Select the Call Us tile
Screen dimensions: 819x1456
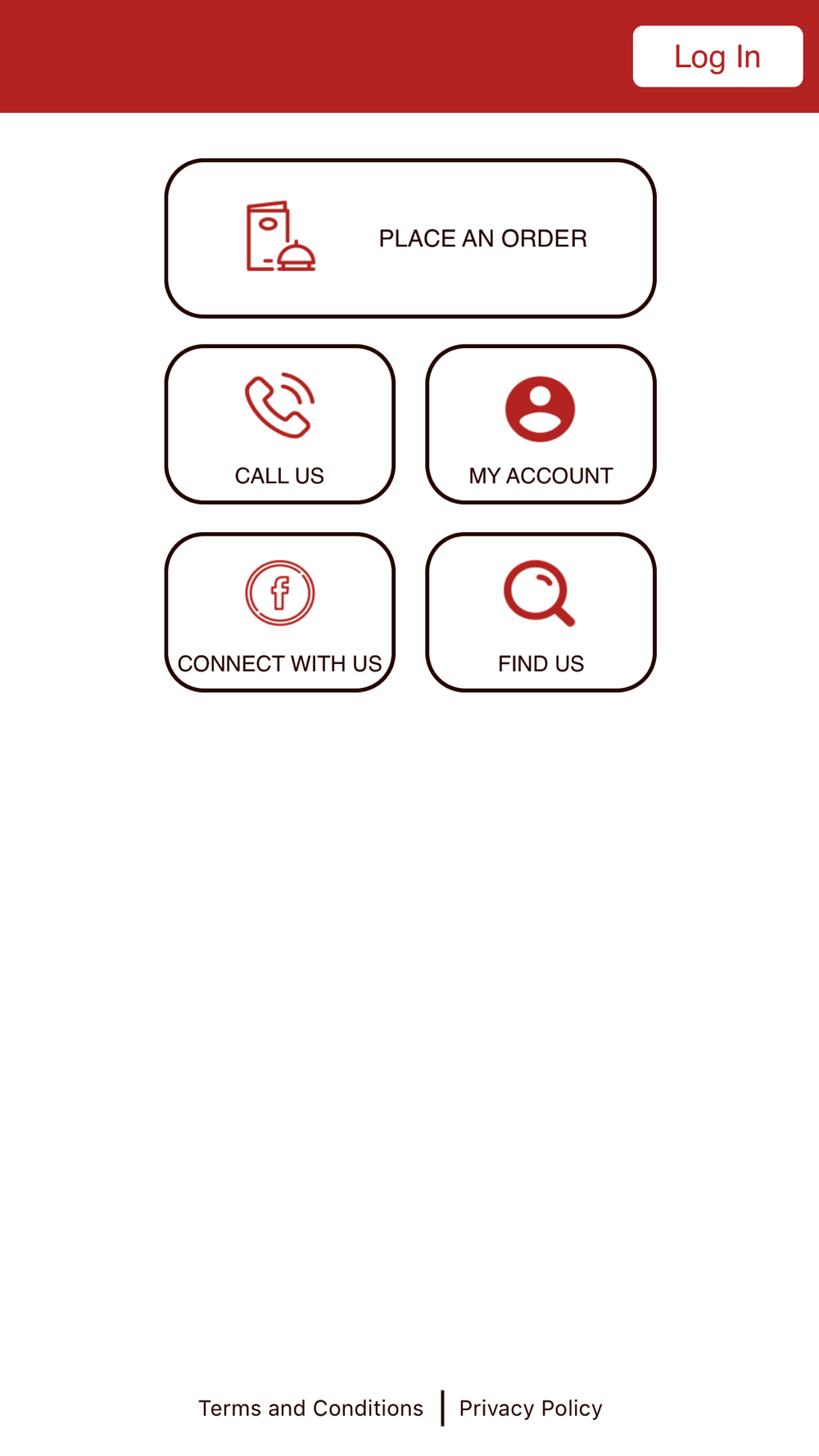tap(280, 424)
